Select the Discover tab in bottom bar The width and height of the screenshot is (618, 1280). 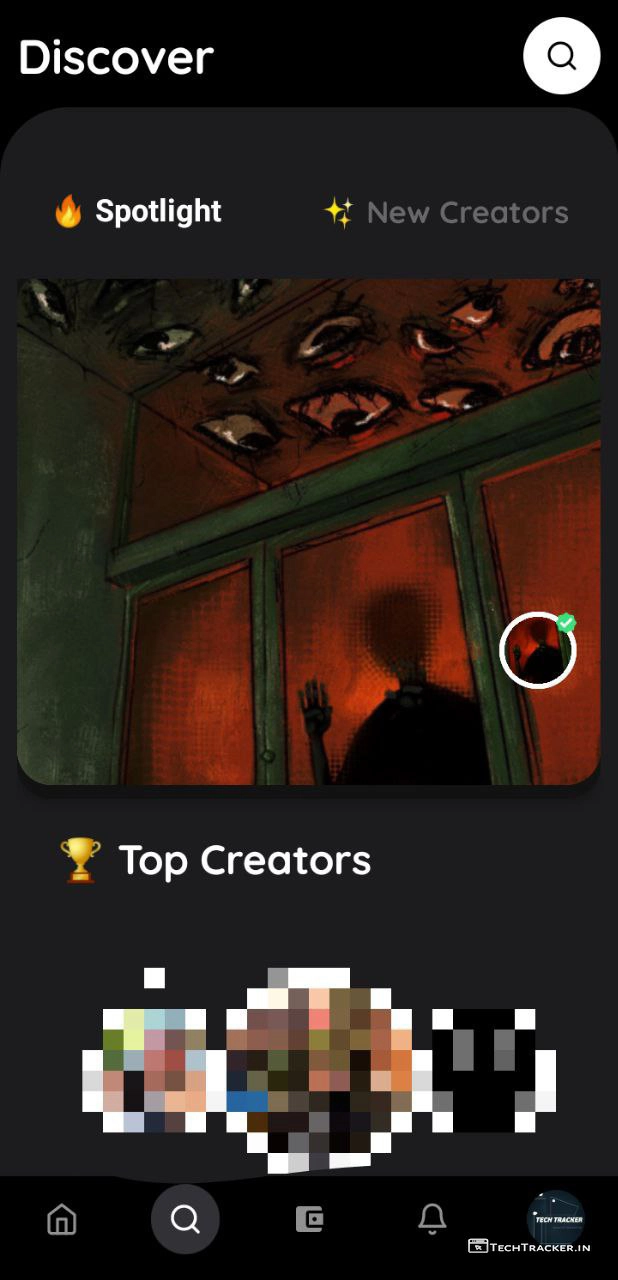(x=185, y=1219)
